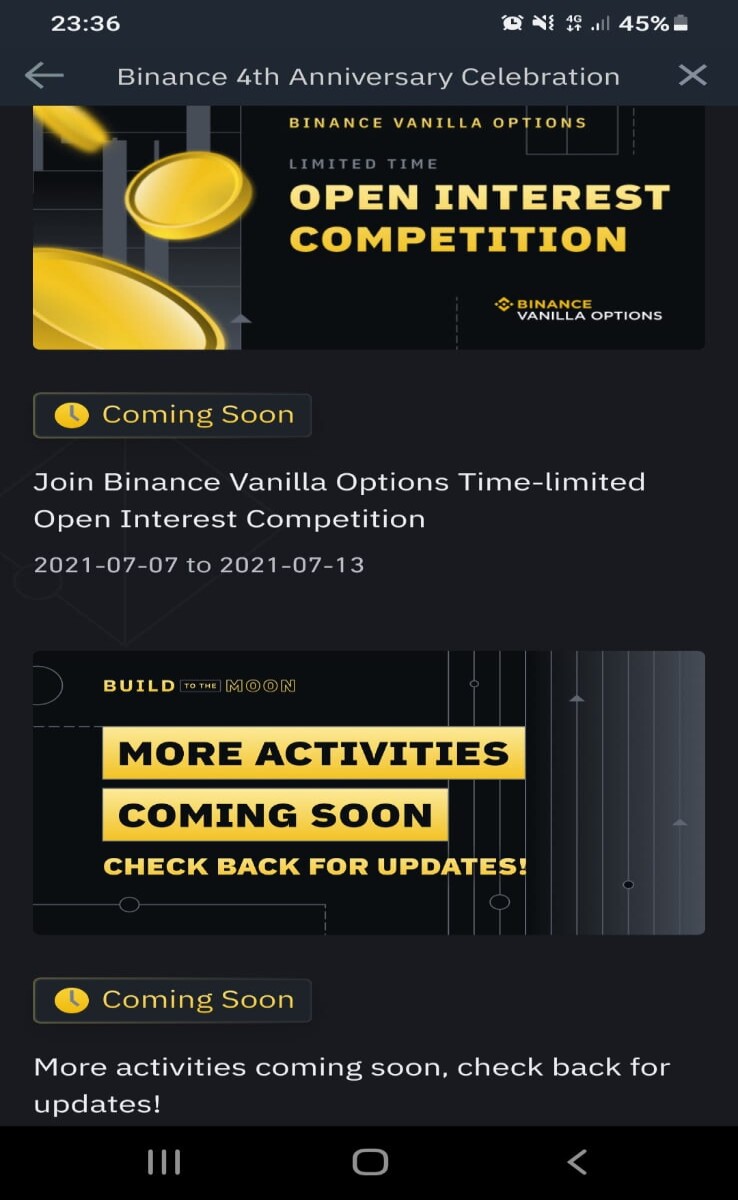This screenshot has height=1200, width=738.
Task: Tap the system home button
Action: click(x=370, y=1161)
